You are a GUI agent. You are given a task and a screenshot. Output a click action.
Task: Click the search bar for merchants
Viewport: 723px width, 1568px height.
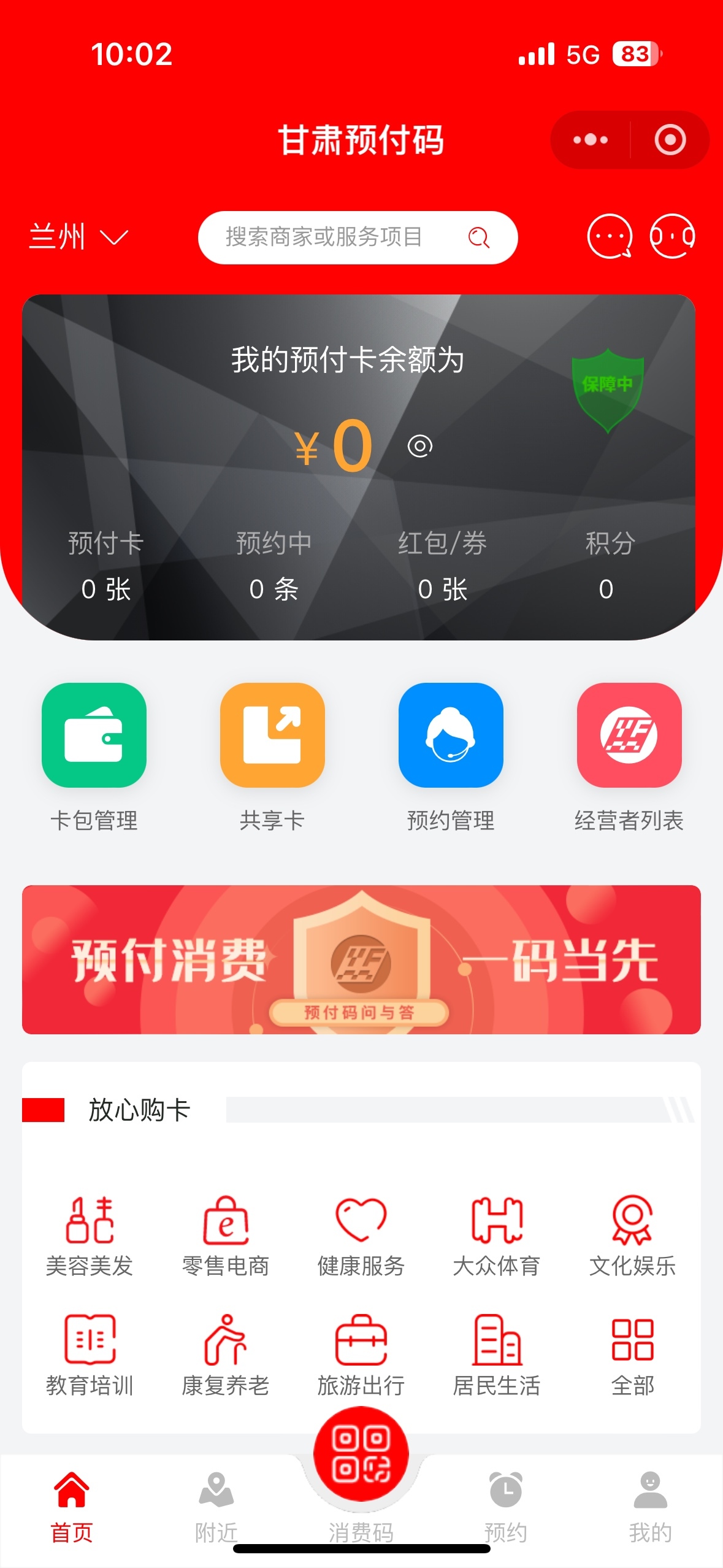(x=359, y=237)
